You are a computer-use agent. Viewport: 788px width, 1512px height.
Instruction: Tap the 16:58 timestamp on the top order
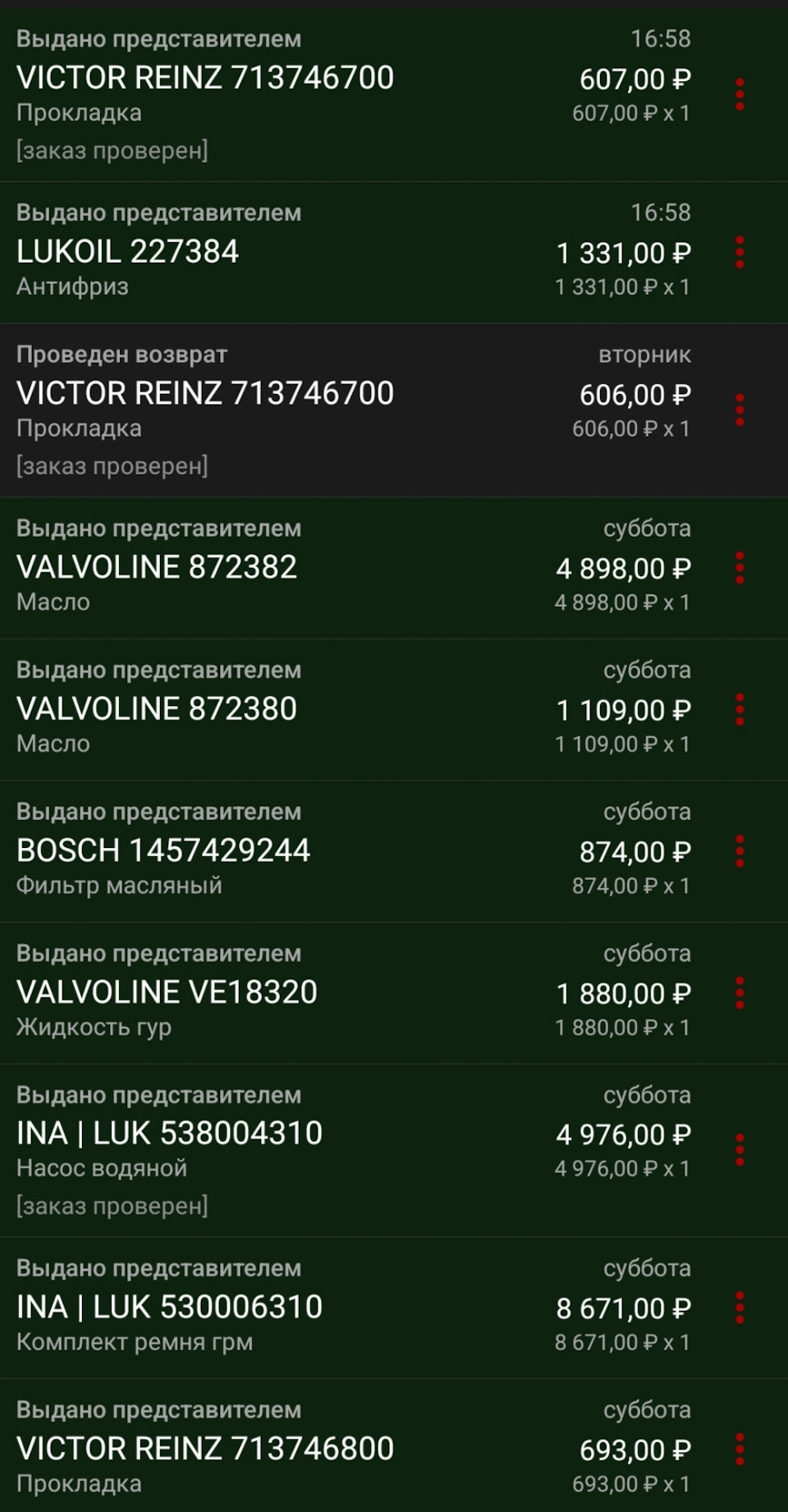pos(661,39)
